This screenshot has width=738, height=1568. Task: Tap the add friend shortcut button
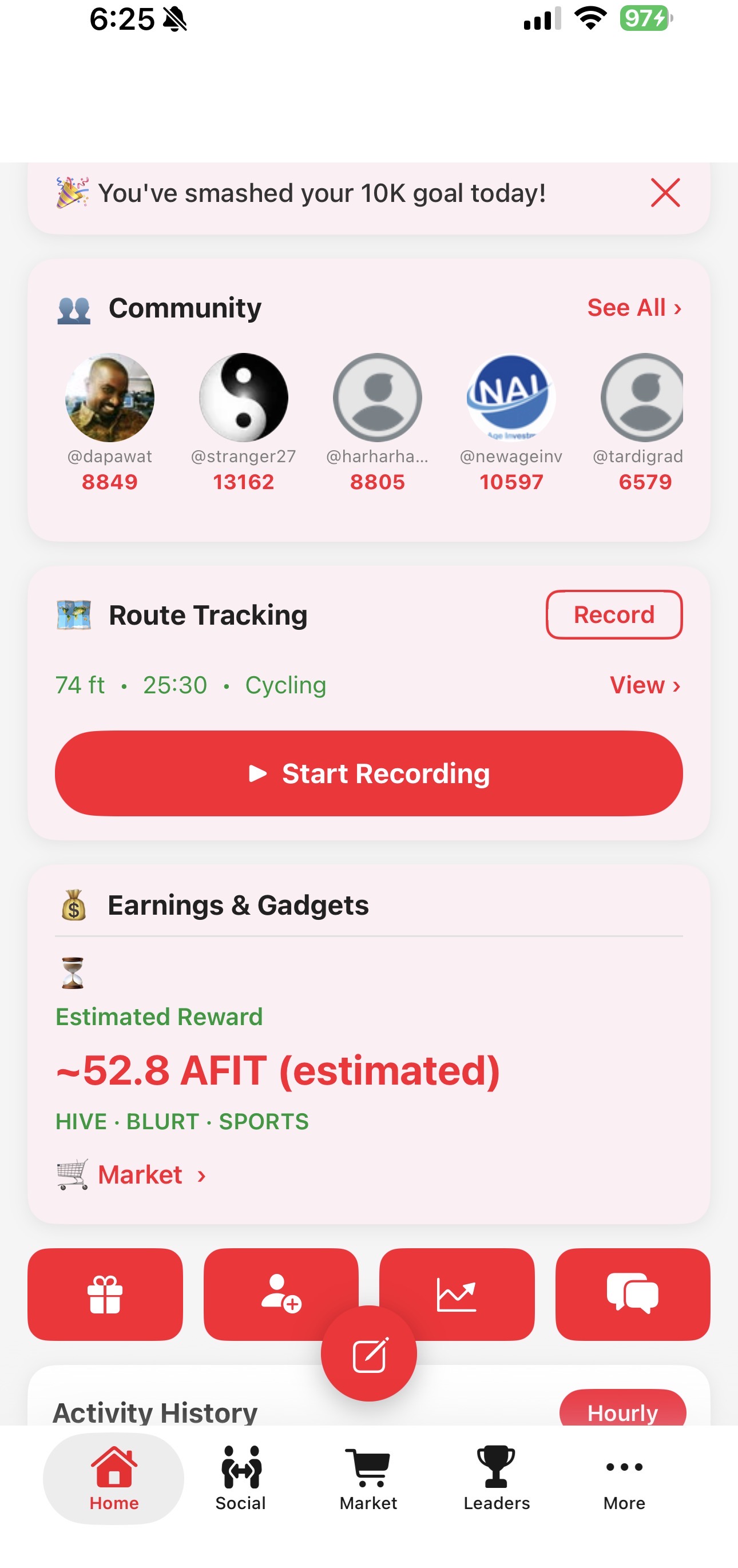[x=281, y=1294]
